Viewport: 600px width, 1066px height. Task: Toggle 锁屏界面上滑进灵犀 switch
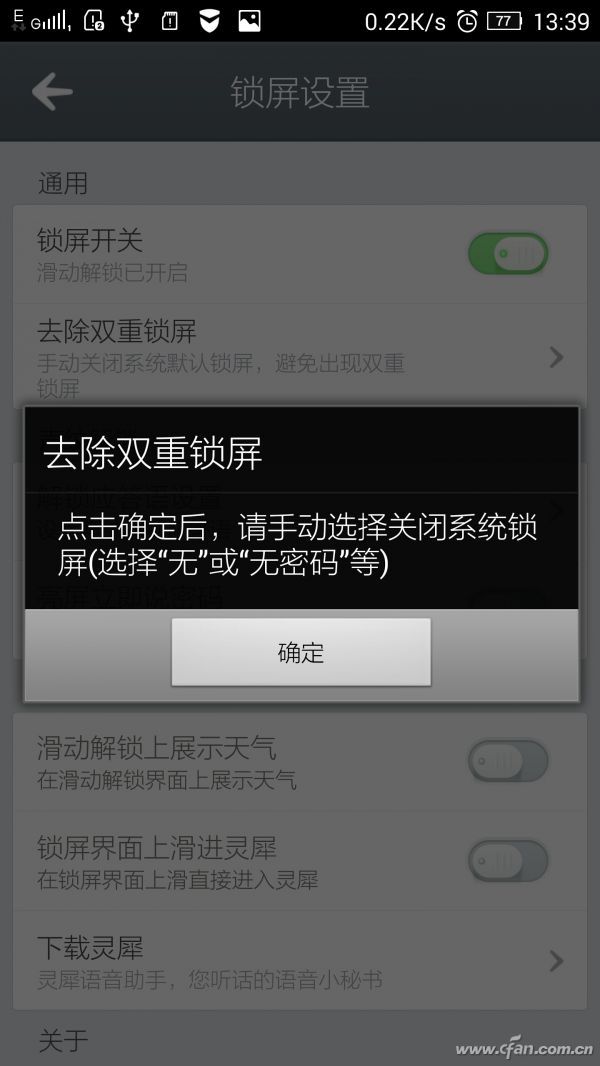pos(508,861)
